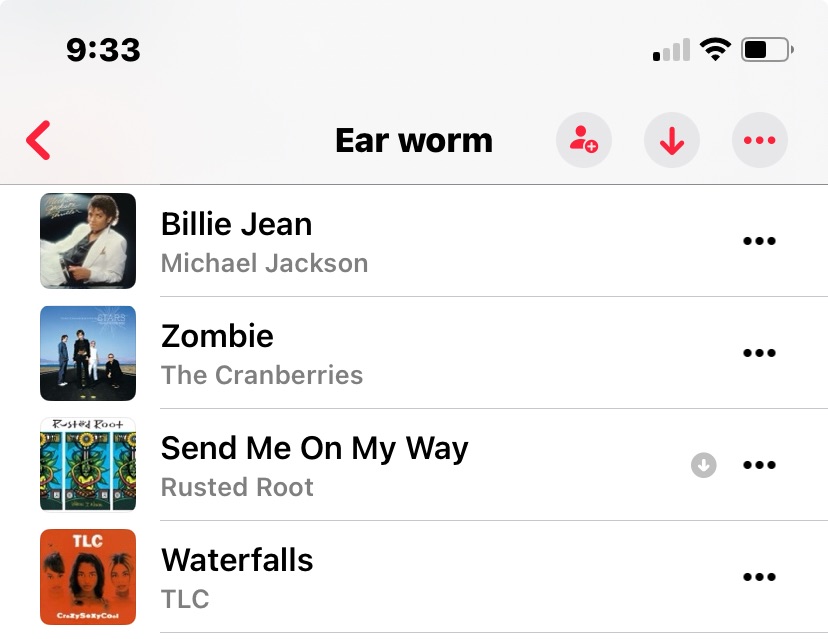
Task: Download the Ear worm playlist
Action: click(x=672, y=141)
